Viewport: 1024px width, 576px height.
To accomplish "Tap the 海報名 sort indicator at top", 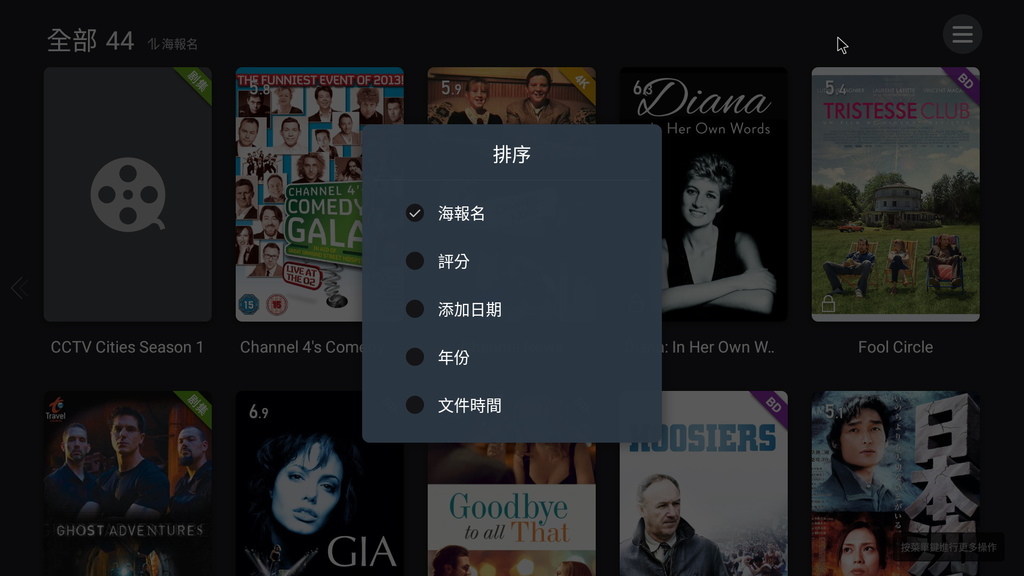I will point(173,44).
